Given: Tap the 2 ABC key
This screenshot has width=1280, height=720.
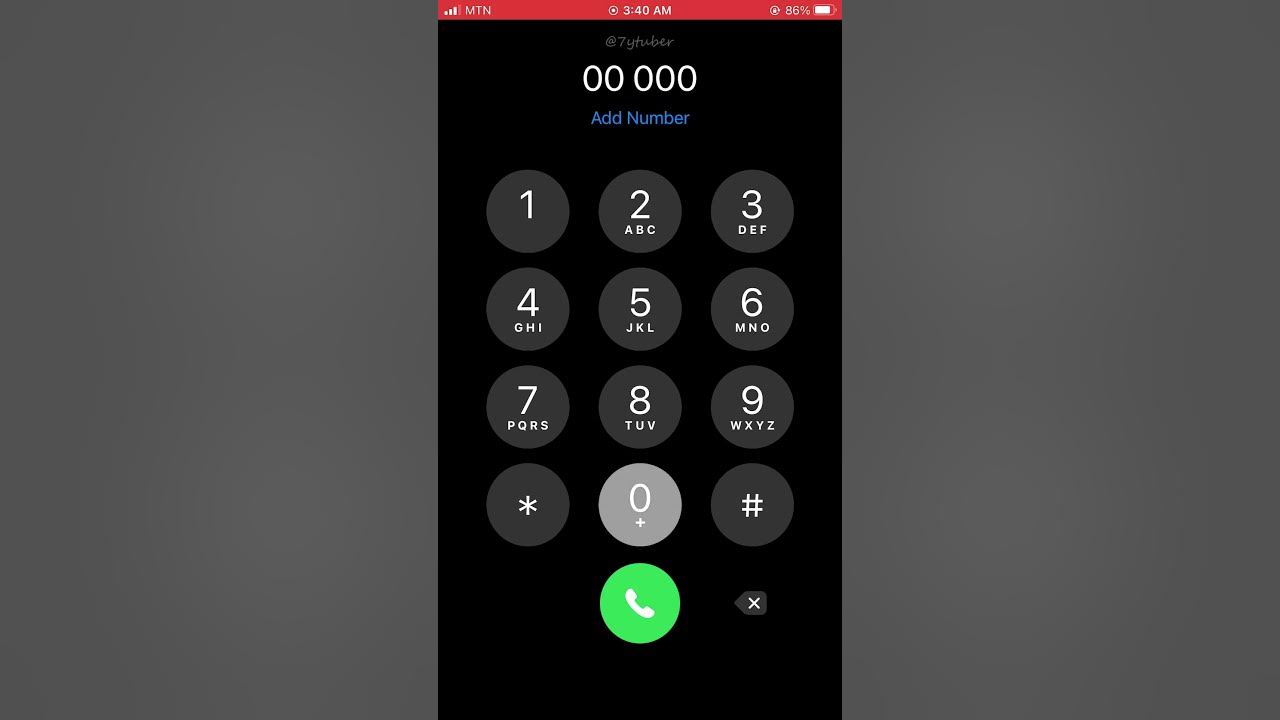Looking at the screenshot, I should point(640,211).
